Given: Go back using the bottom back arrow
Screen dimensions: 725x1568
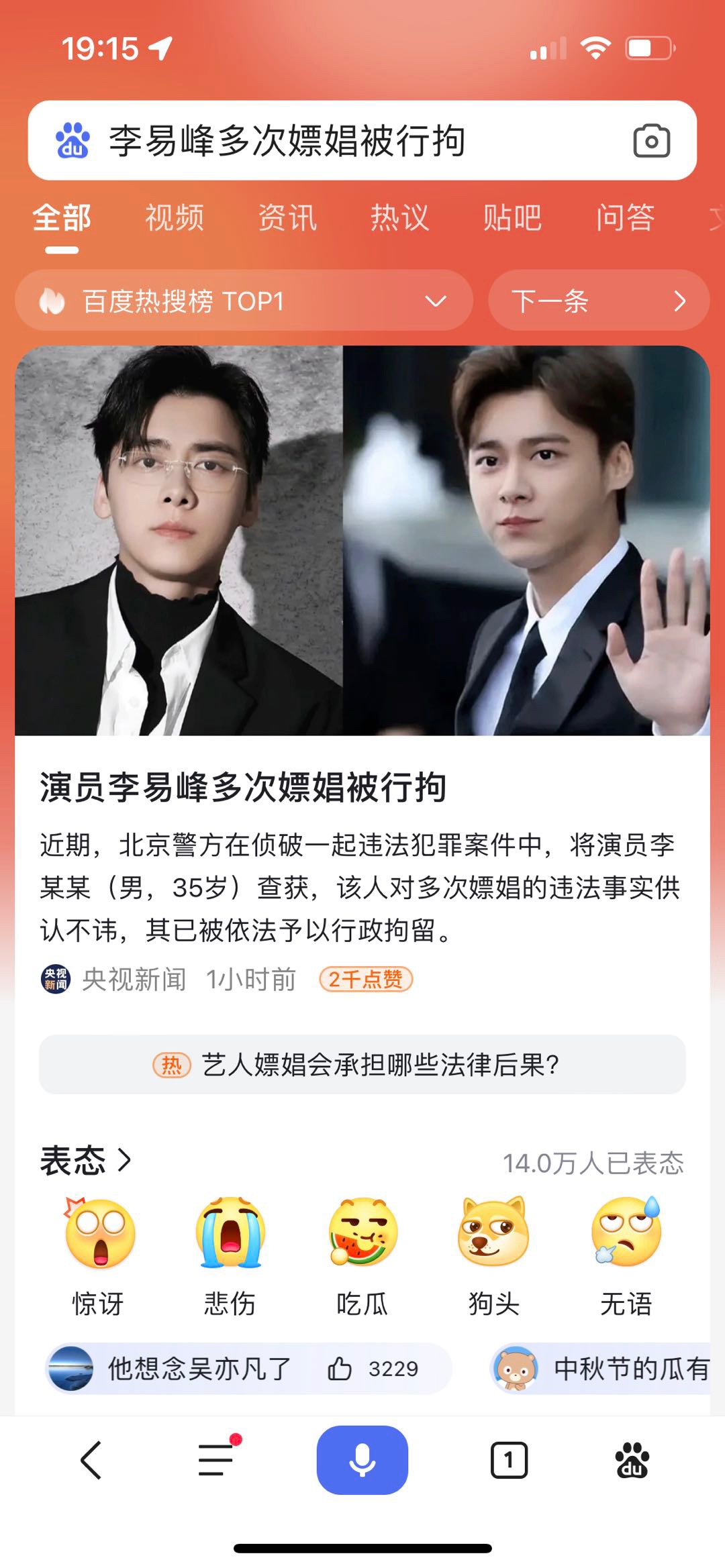Looking at the screenshot, I should (91, 1460).
